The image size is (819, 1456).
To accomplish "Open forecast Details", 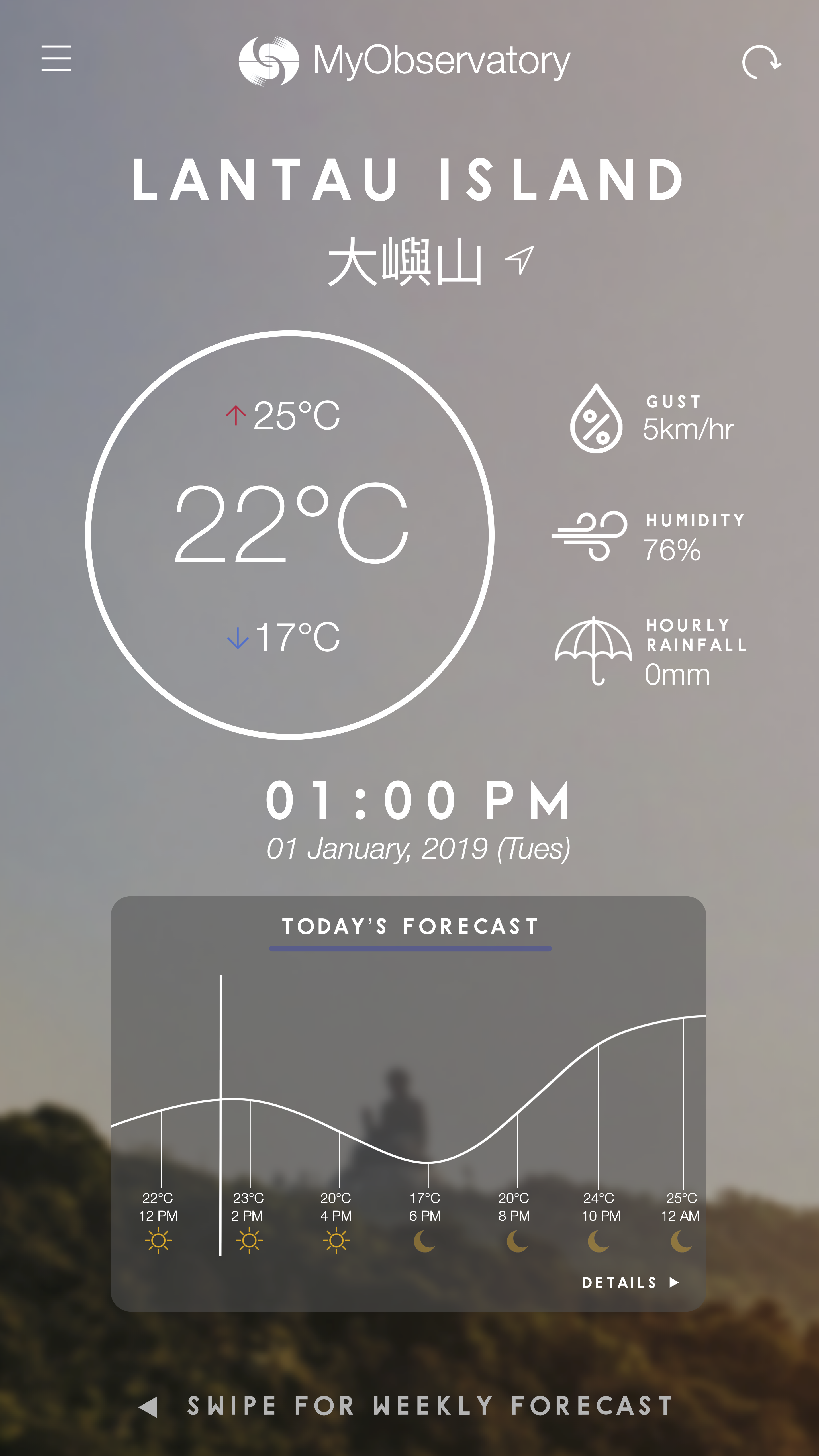I will click(630, 1283).
